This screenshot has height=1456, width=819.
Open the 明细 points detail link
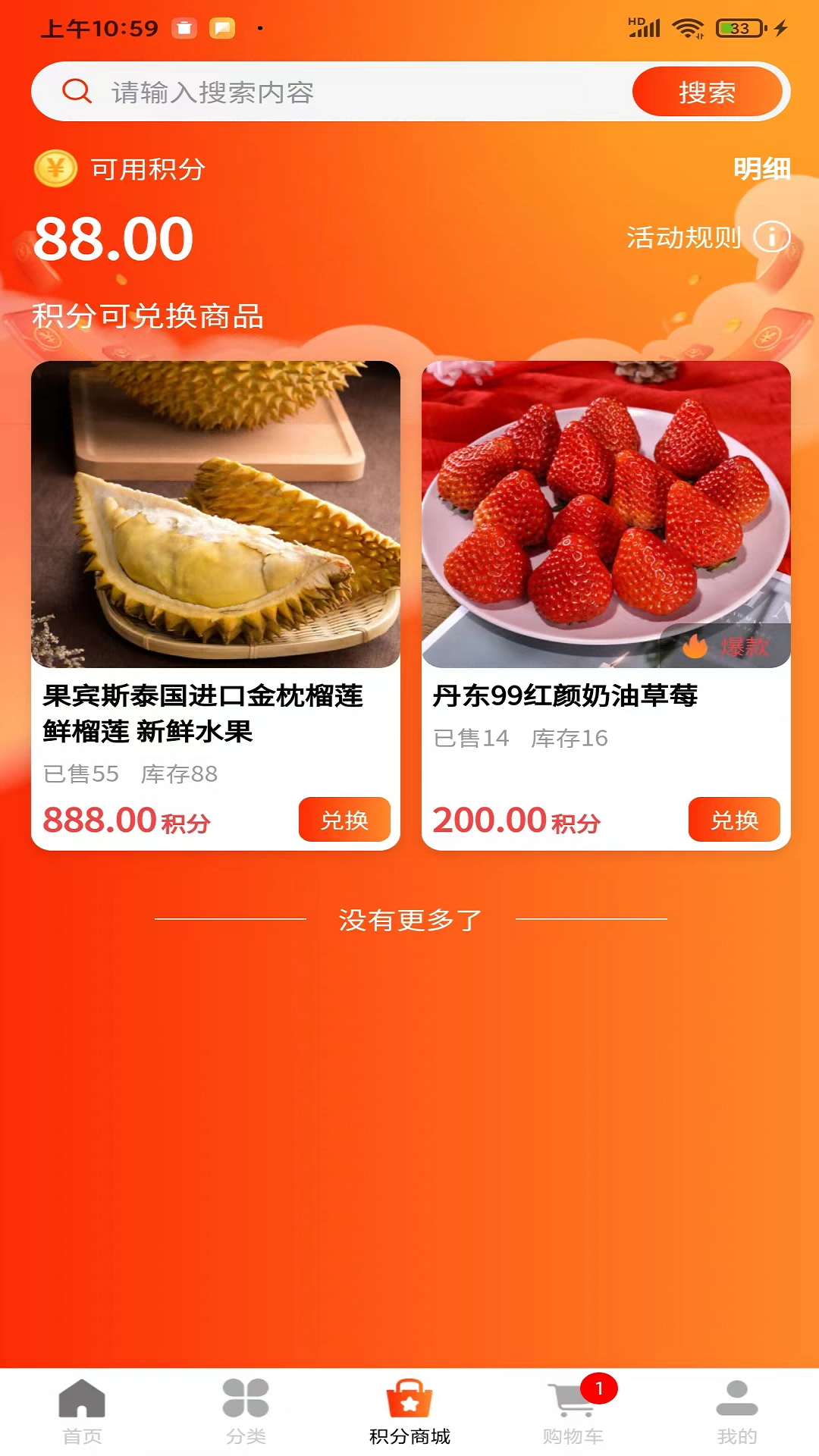(x=761, y=168)
